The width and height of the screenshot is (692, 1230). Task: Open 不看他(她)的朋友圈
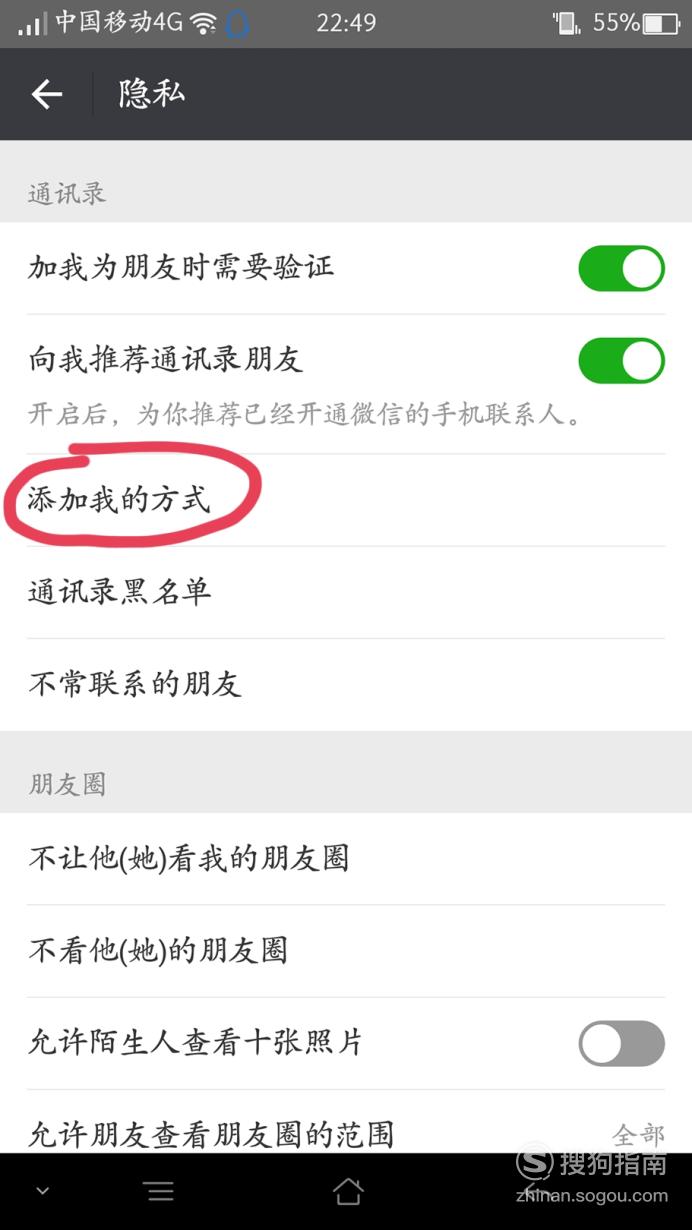click(x=346, y=950)
